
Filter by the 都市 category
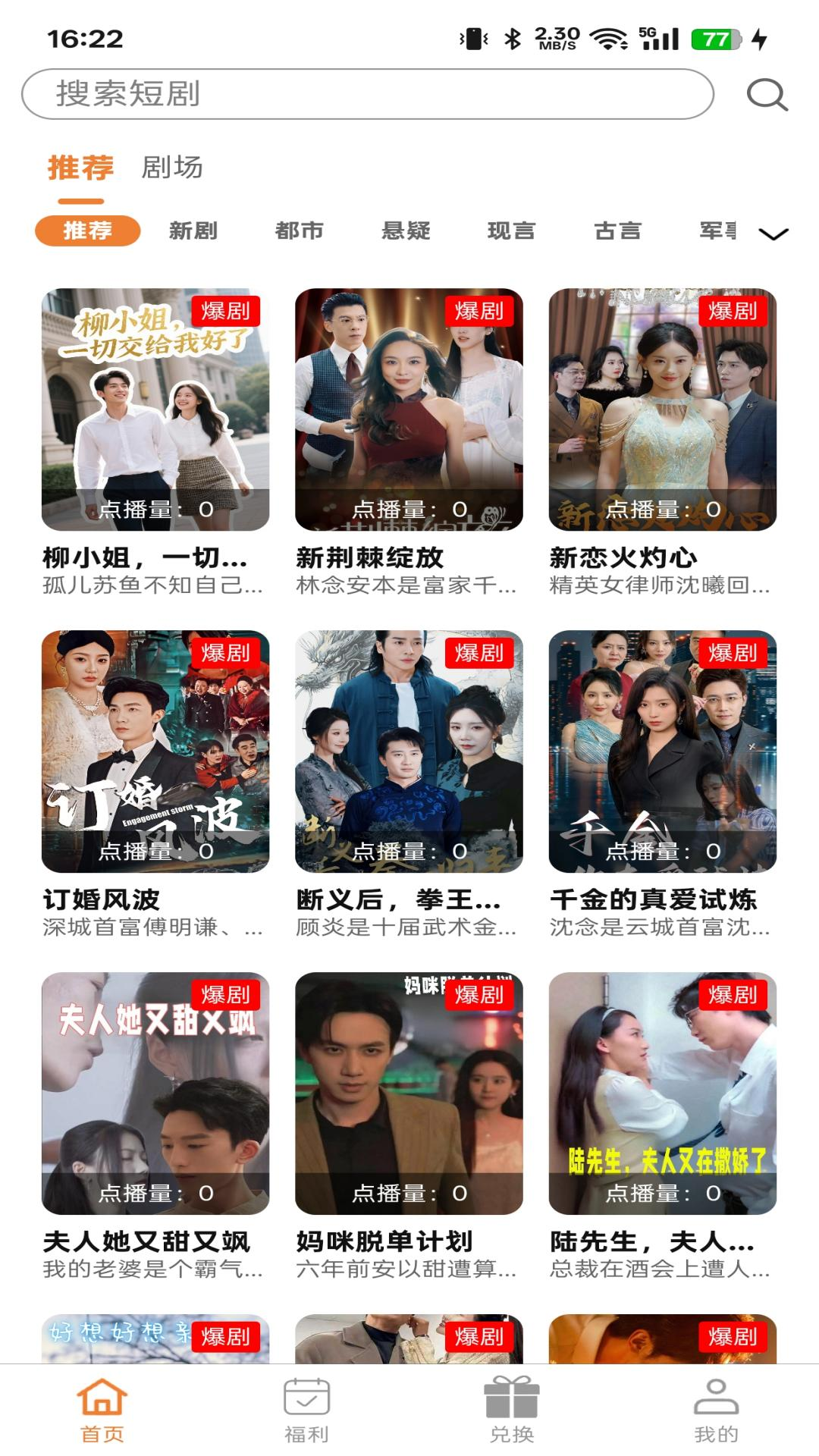click(x=300, y=231)
